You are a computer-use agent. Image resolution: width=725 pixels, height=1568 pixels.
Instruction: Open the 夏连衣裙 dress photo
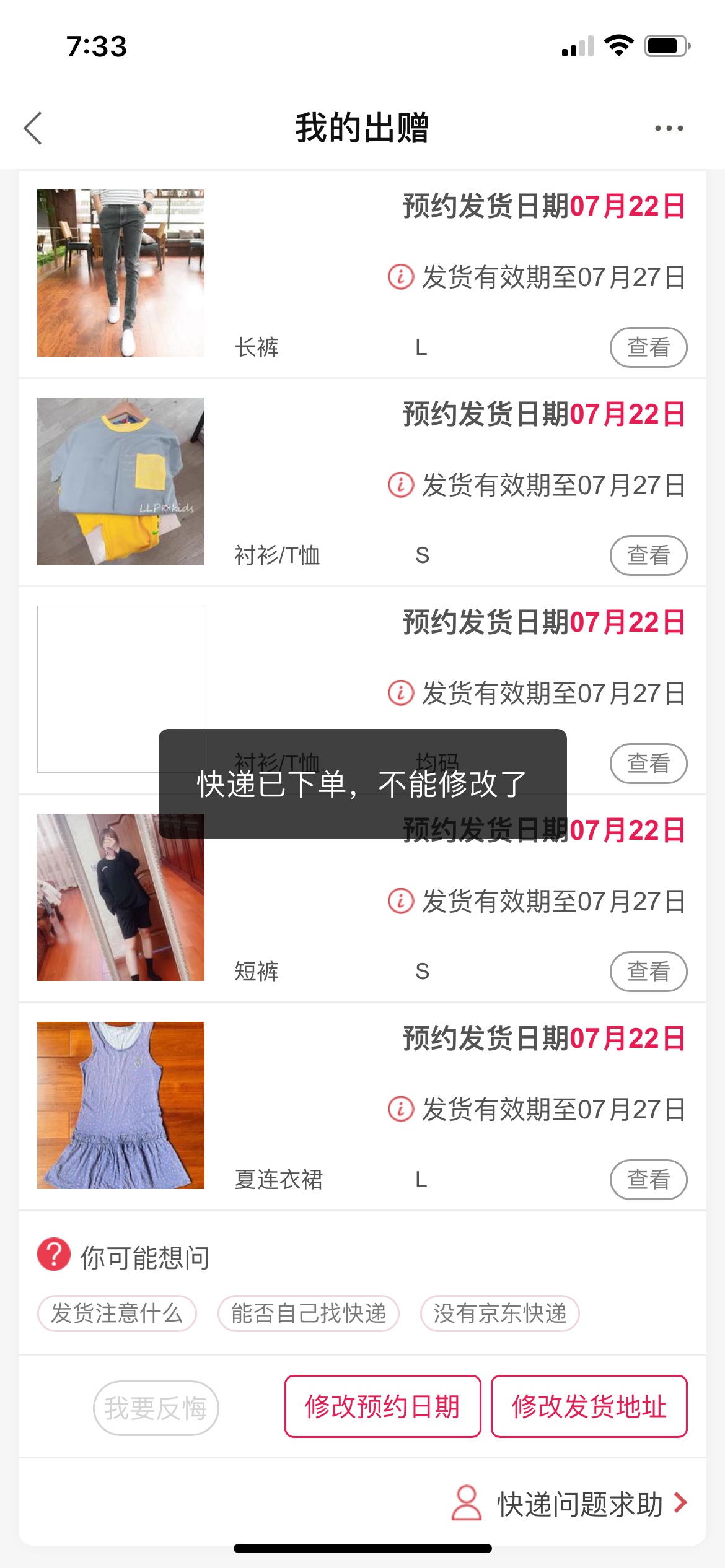tap(121, 1105)
